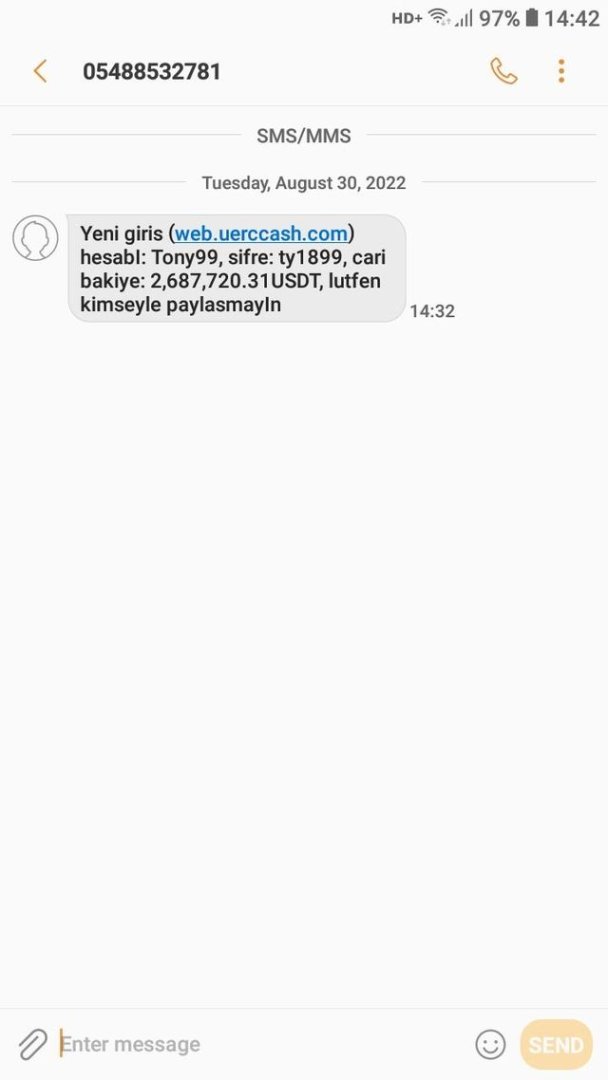Open the web.uerccash.com link
608x1080 pixels.
(x=262, y=234)
